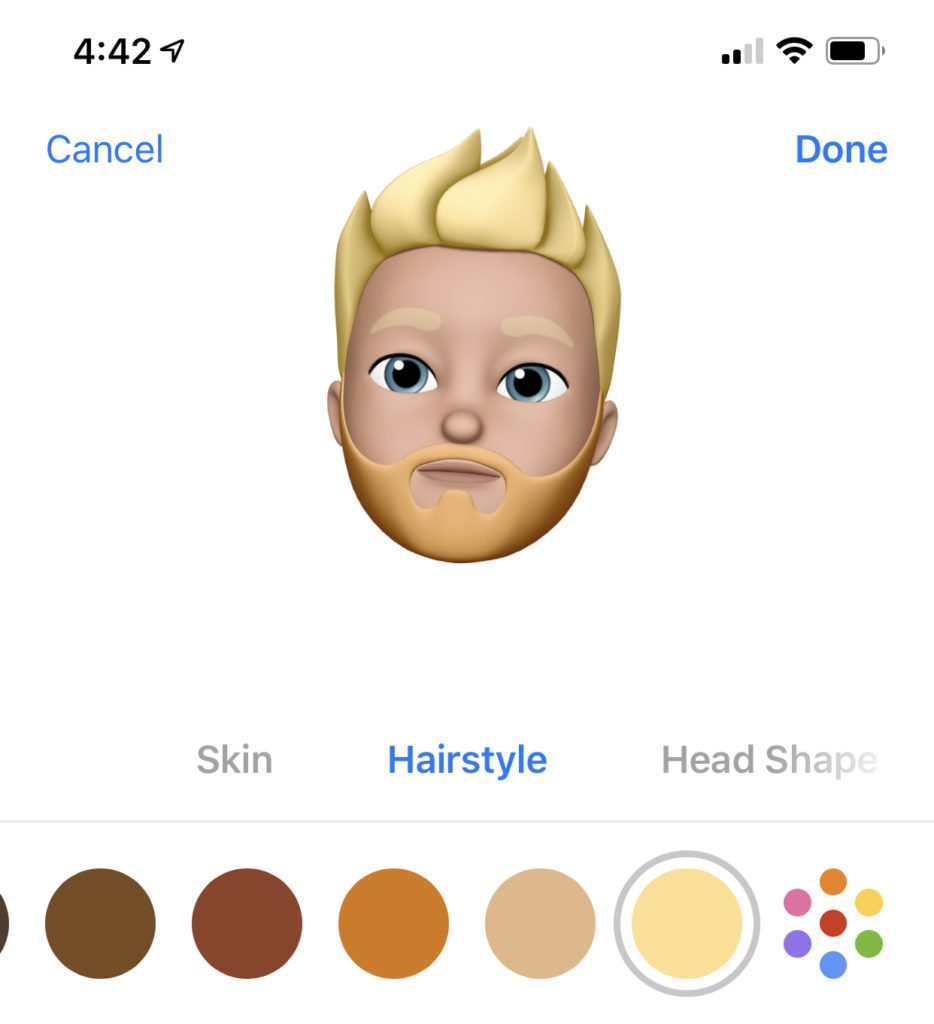The image size is (934, 1024).
Task: Tap Done to save the Memoji
Action: coord(840,150)
